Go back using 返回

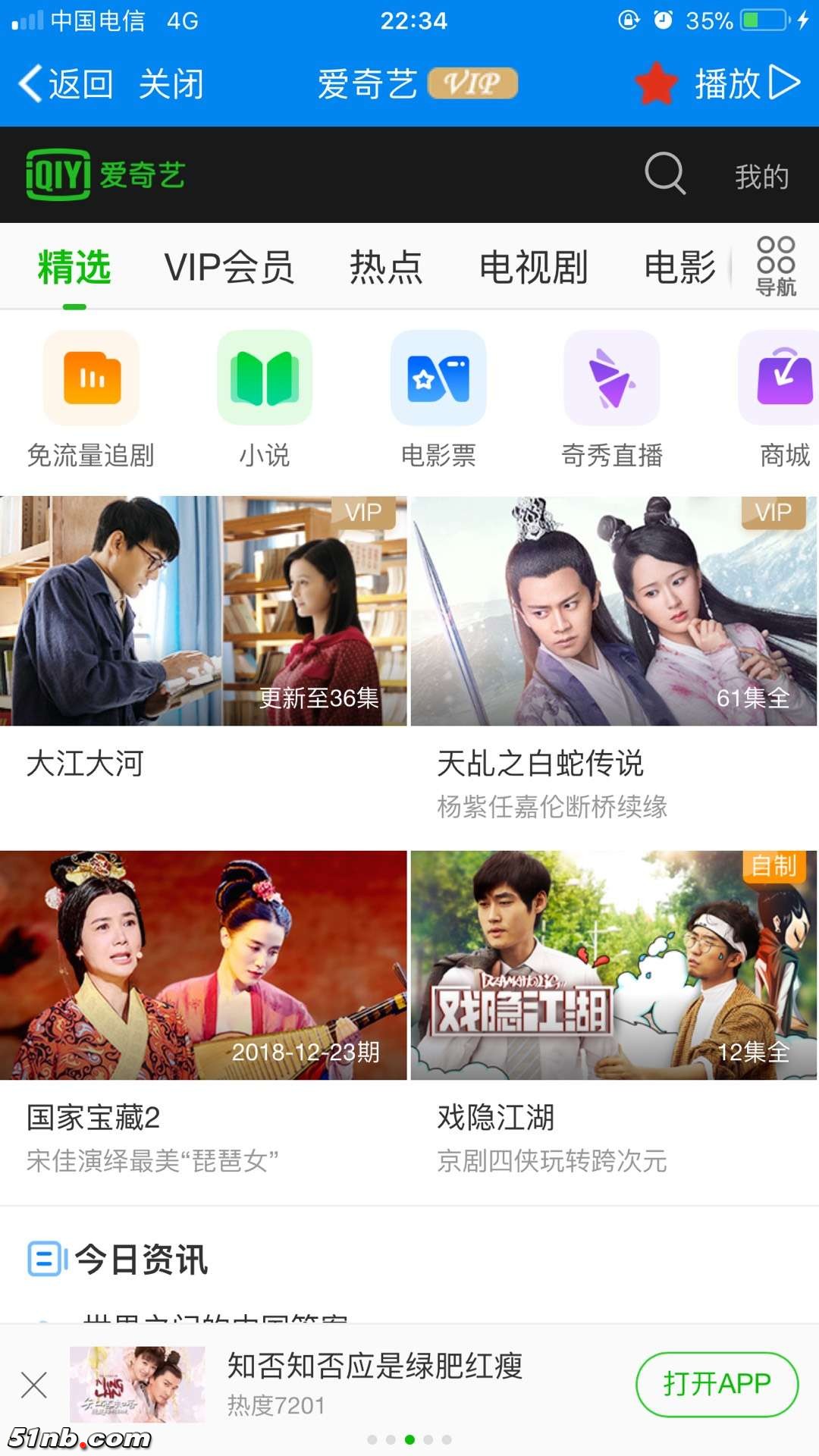[x=67, y=83]
